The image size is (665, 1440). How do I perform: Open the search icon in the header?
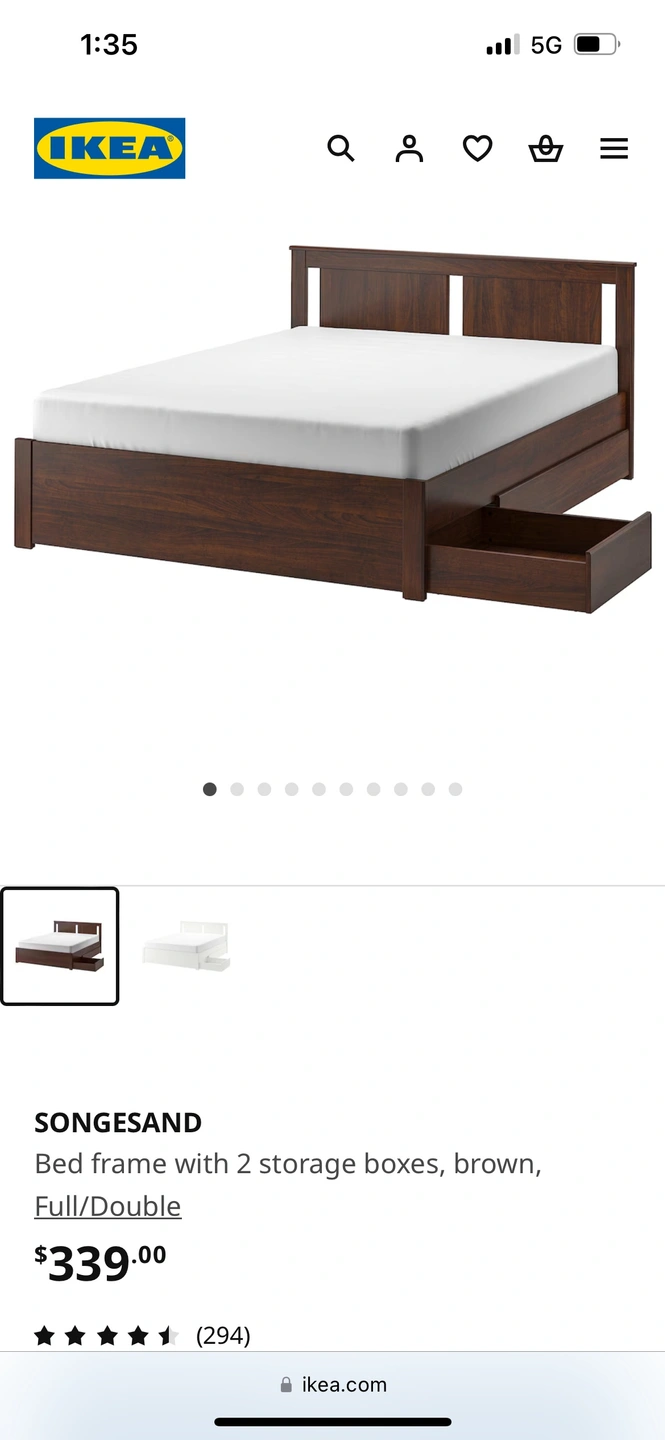click(x=341, y=149)
